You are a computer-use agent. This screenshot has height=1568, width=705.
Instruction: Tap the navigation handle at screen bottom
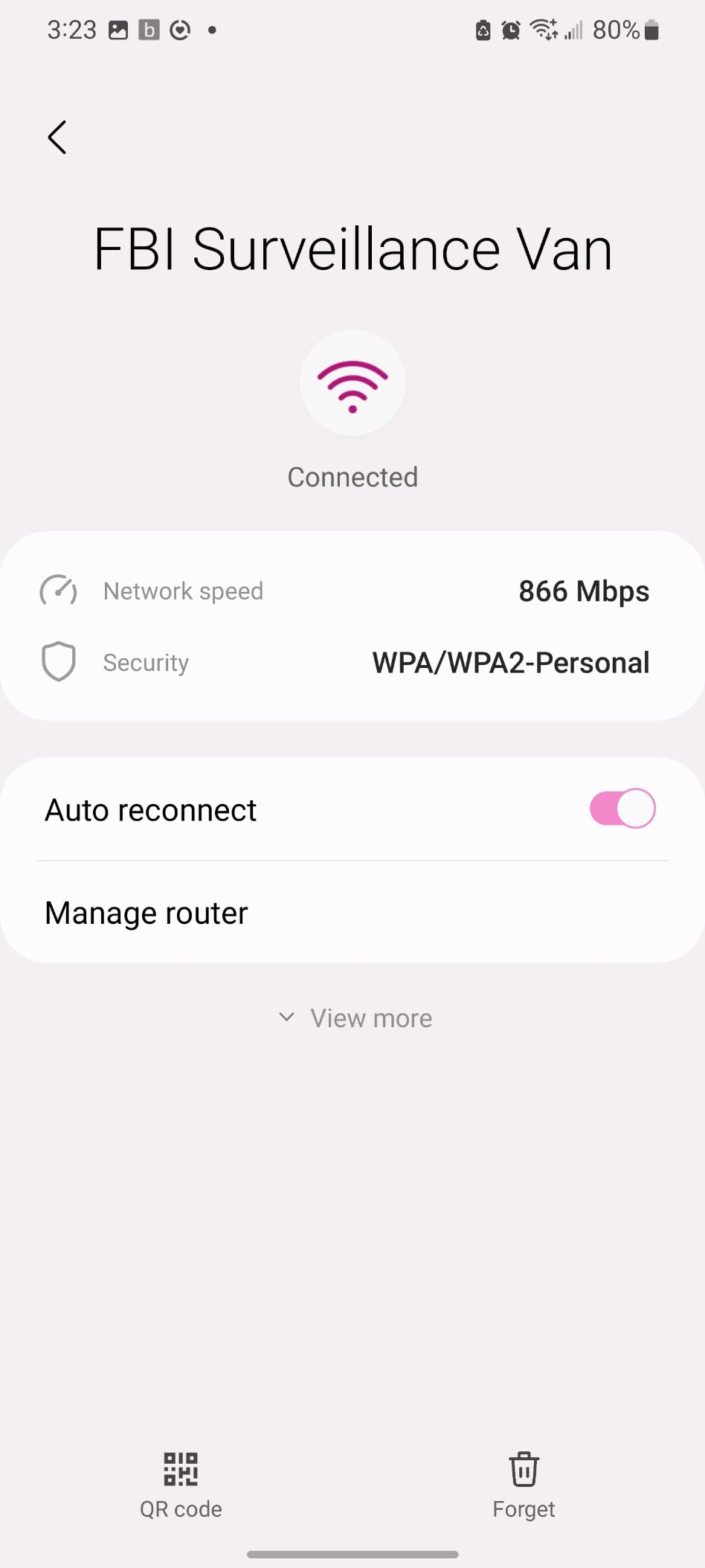pyautogui.click(x=352, y=1553)
